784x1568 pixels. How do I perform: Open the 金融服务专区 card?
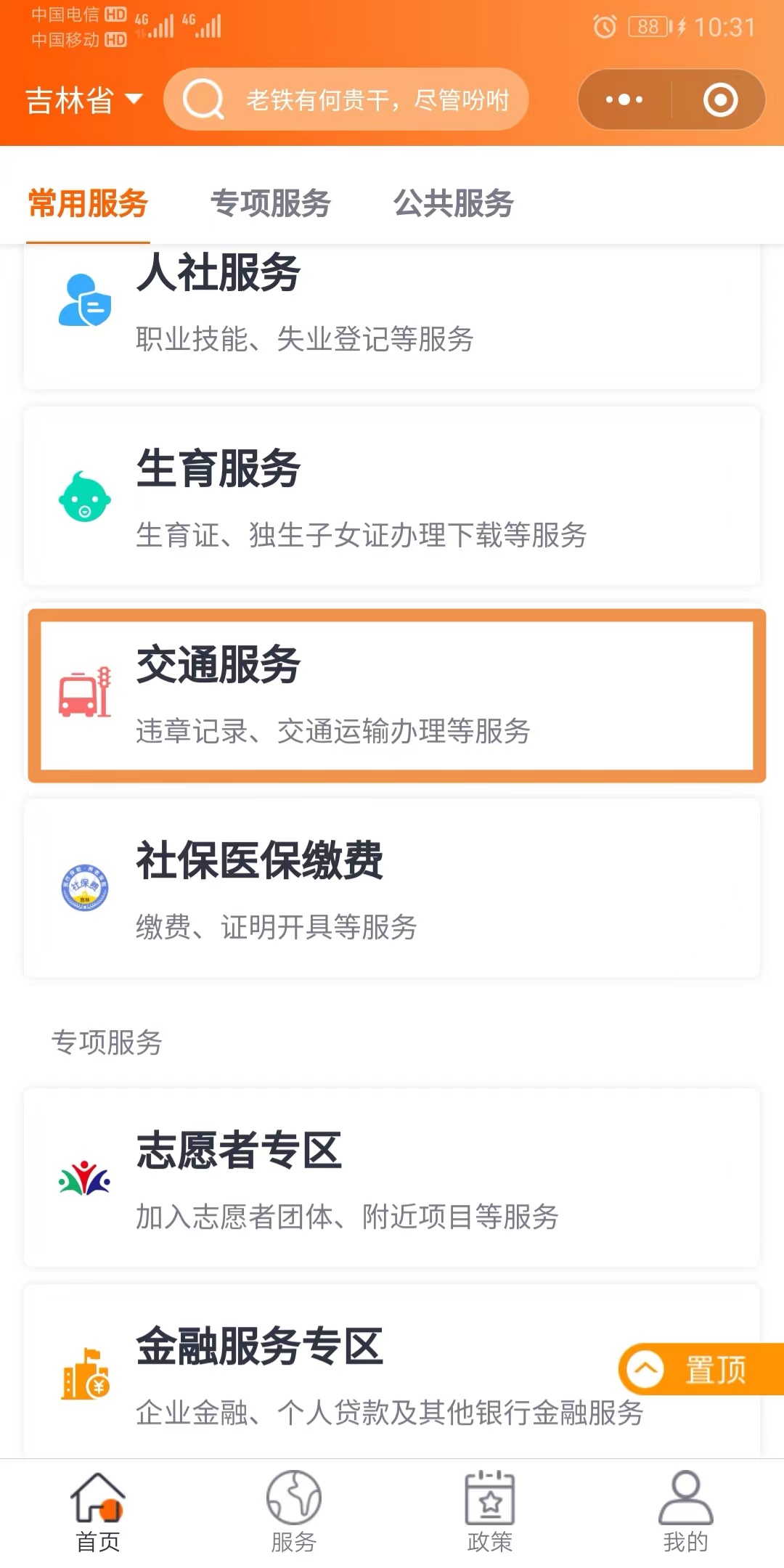coord(392,1372)
